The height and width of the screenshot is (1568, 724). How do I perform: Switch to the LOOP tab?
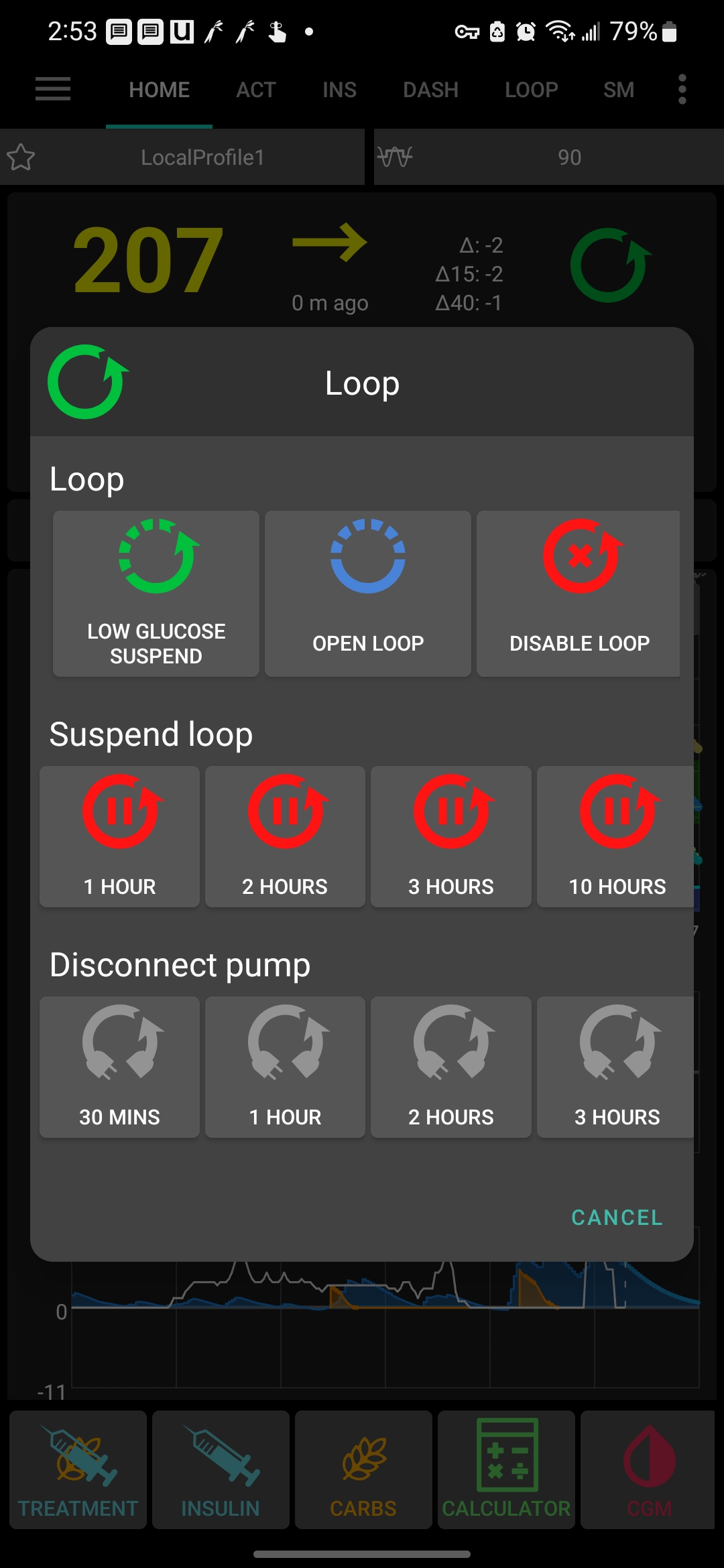(531, 89)
